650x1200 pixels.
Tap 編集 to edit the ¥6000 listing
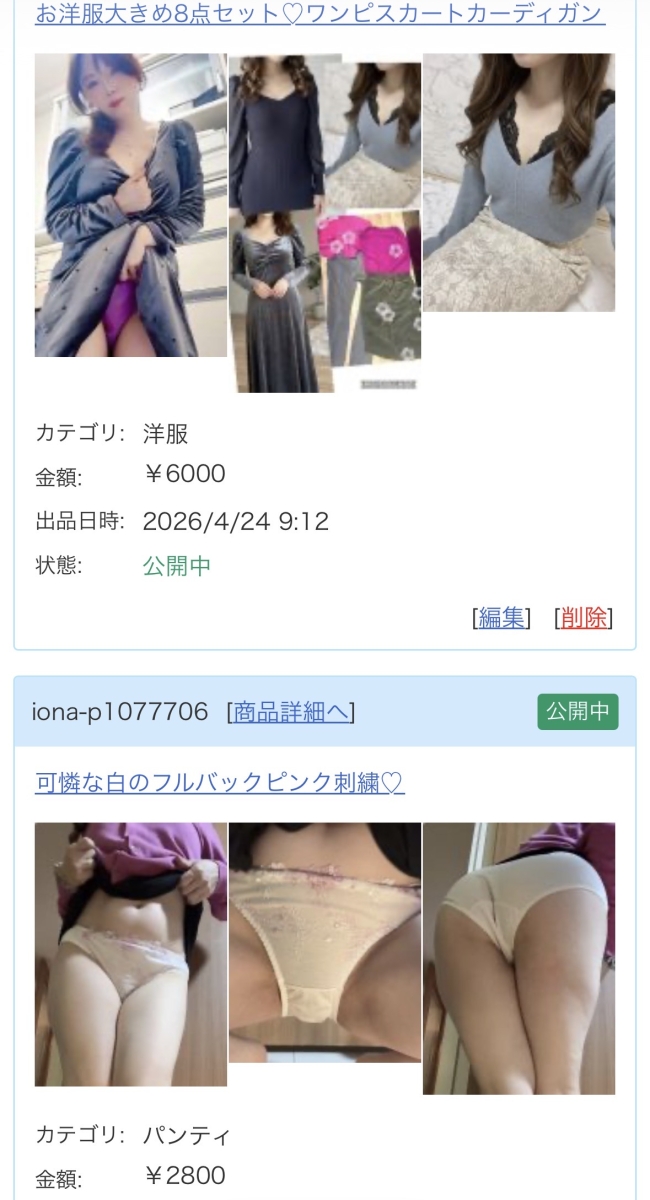pyautogui.click(x=502, y=618)
